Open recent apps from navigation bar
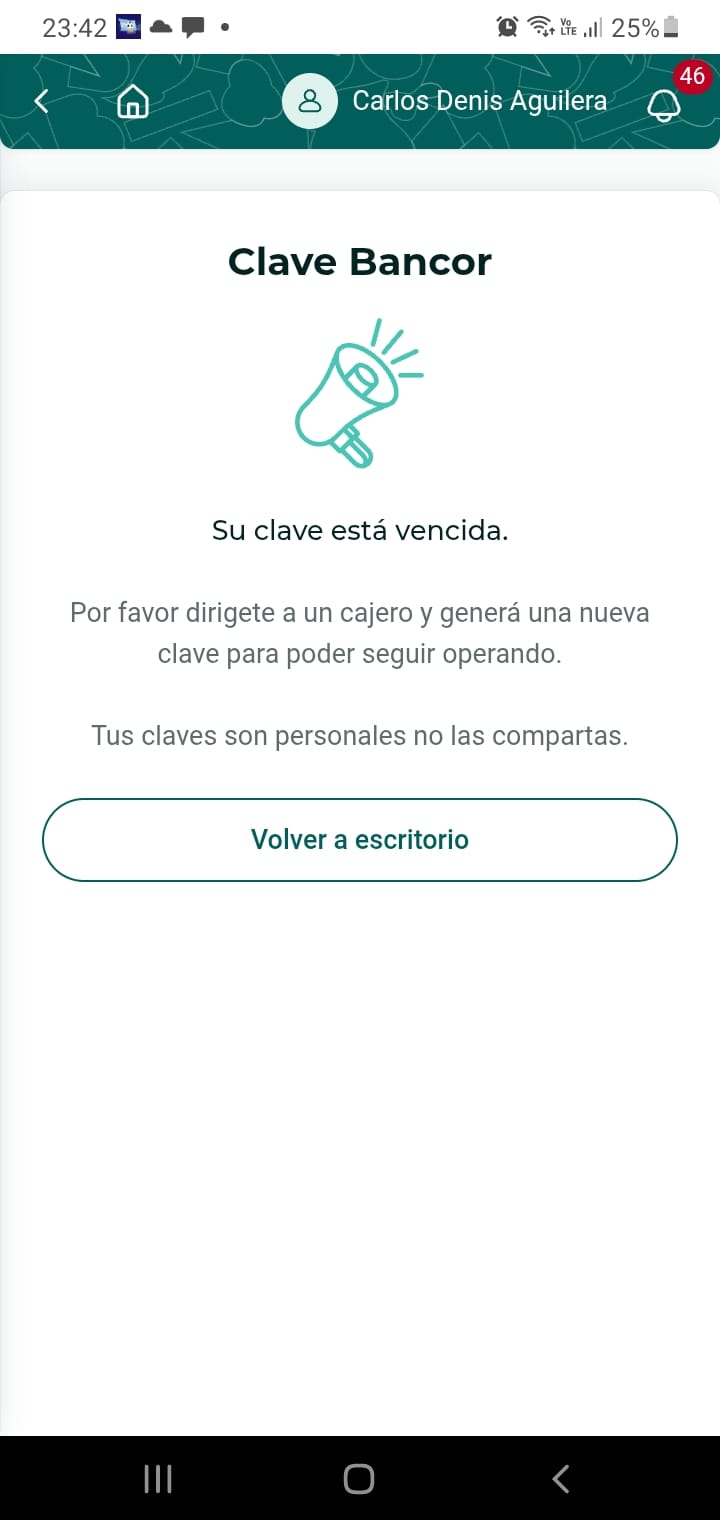 (x=158, y=1478)
